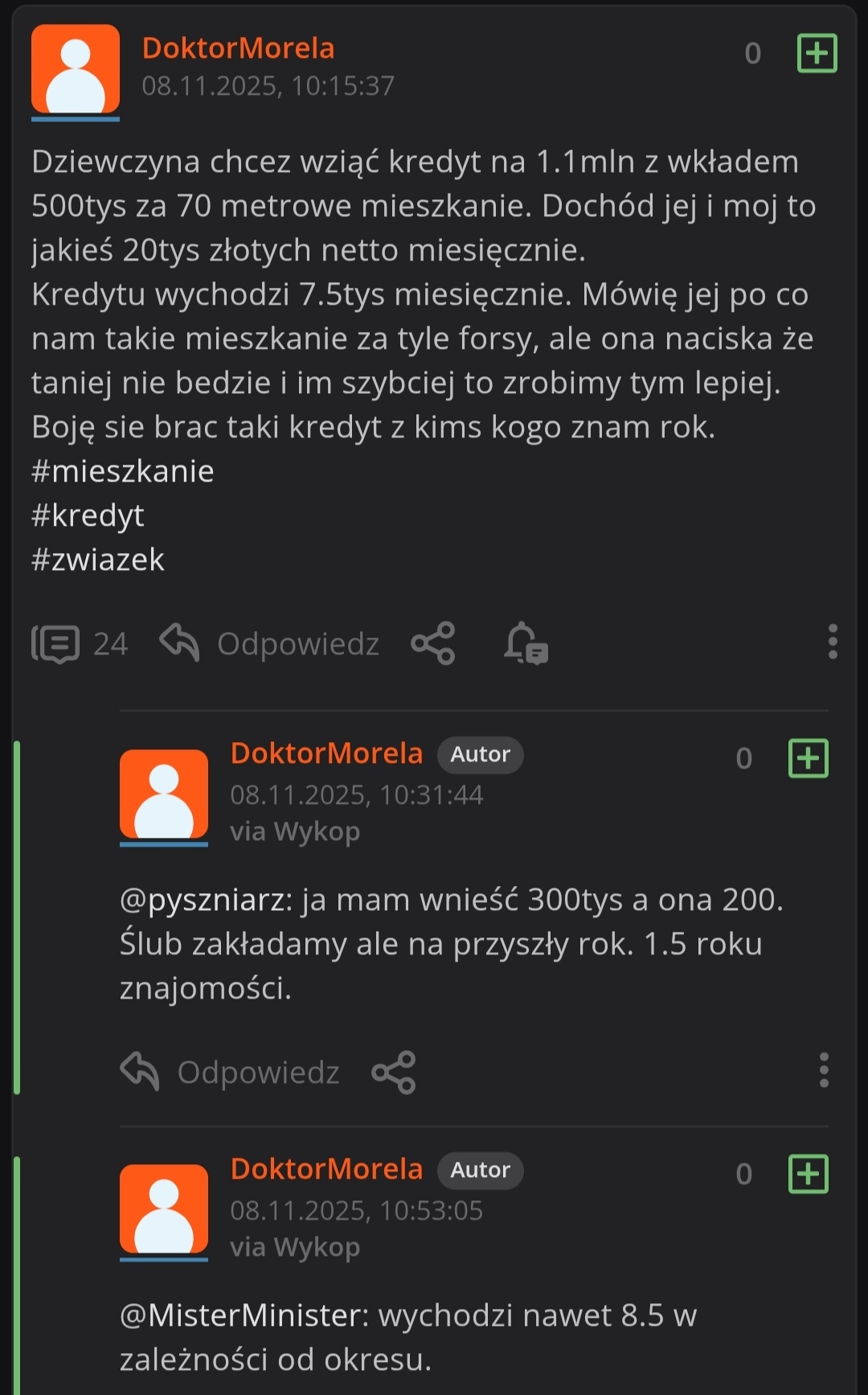Open the #zwiazek hashtag
Viewport: 868px width, 1395px height.
[98, 560]
